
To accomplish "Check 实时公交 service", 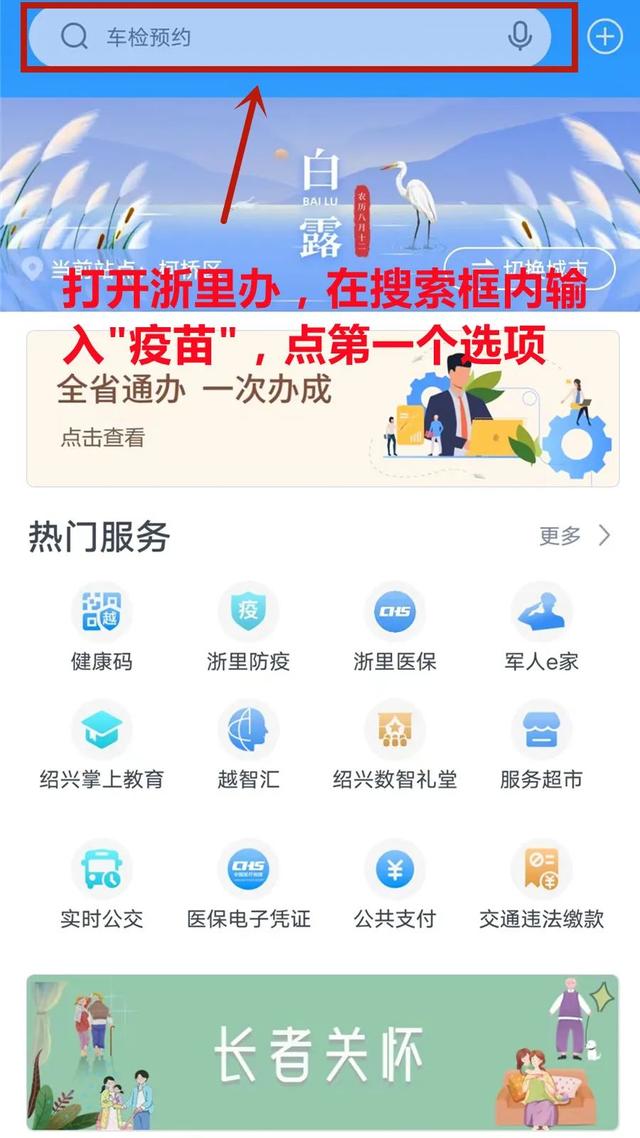I will click(x=101, y=885).
